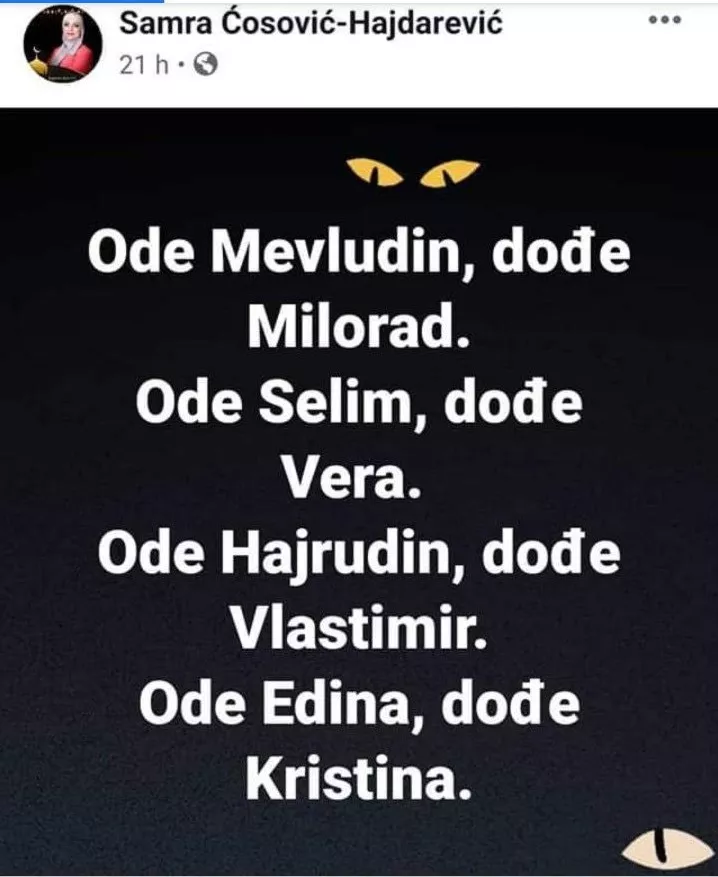
Task: Open the posted image in full view
Action: 359,490
